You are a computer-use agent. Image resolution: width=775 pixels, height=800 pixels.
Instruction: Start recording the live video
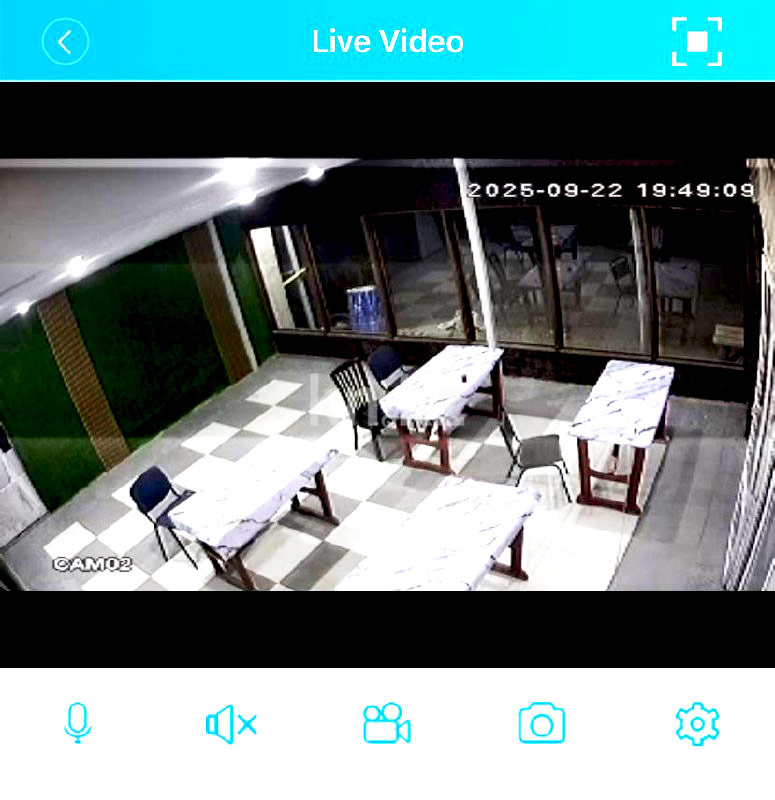pos(387,724)
